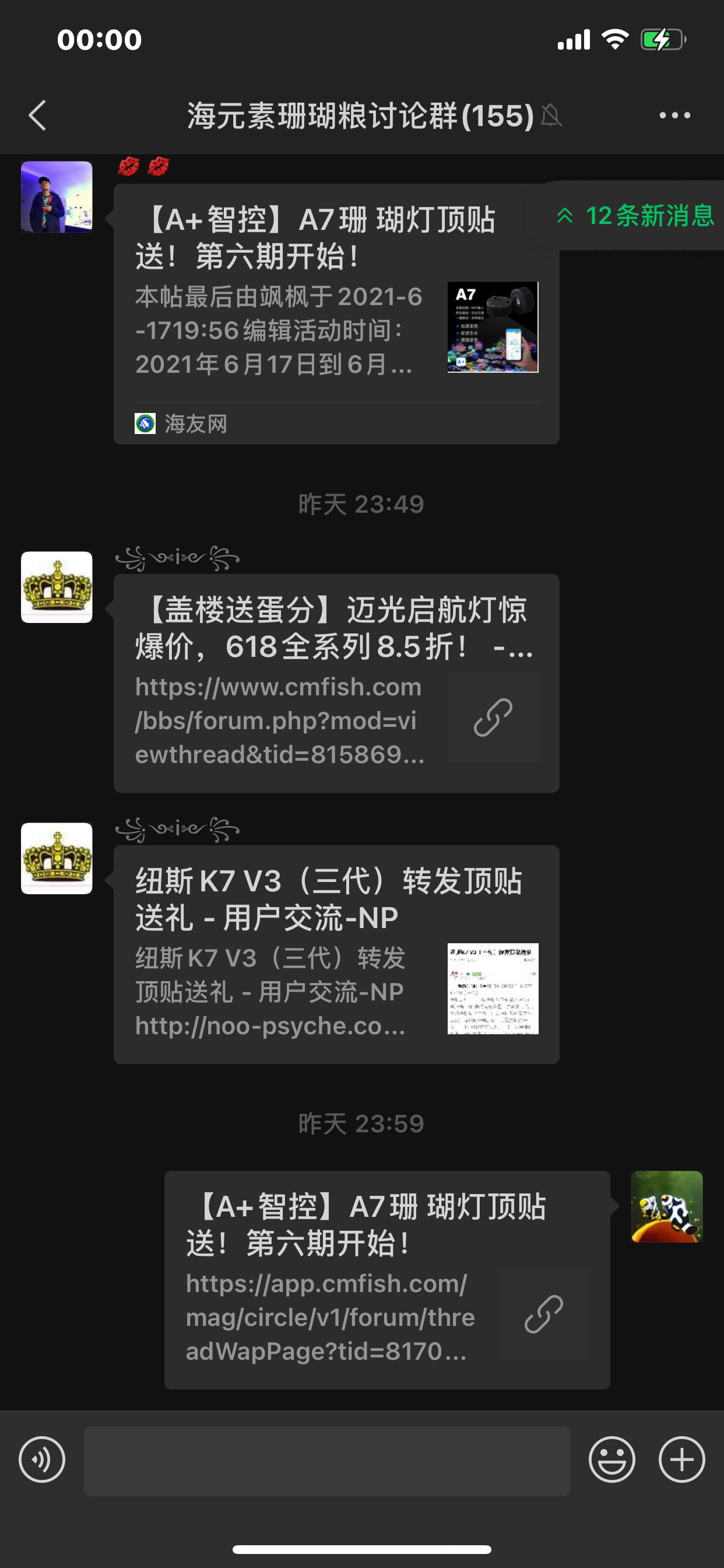Open the 盖楼送蛋分 迈光启航灯 link card
This screenshot has height=1568, width=724.
336,682
